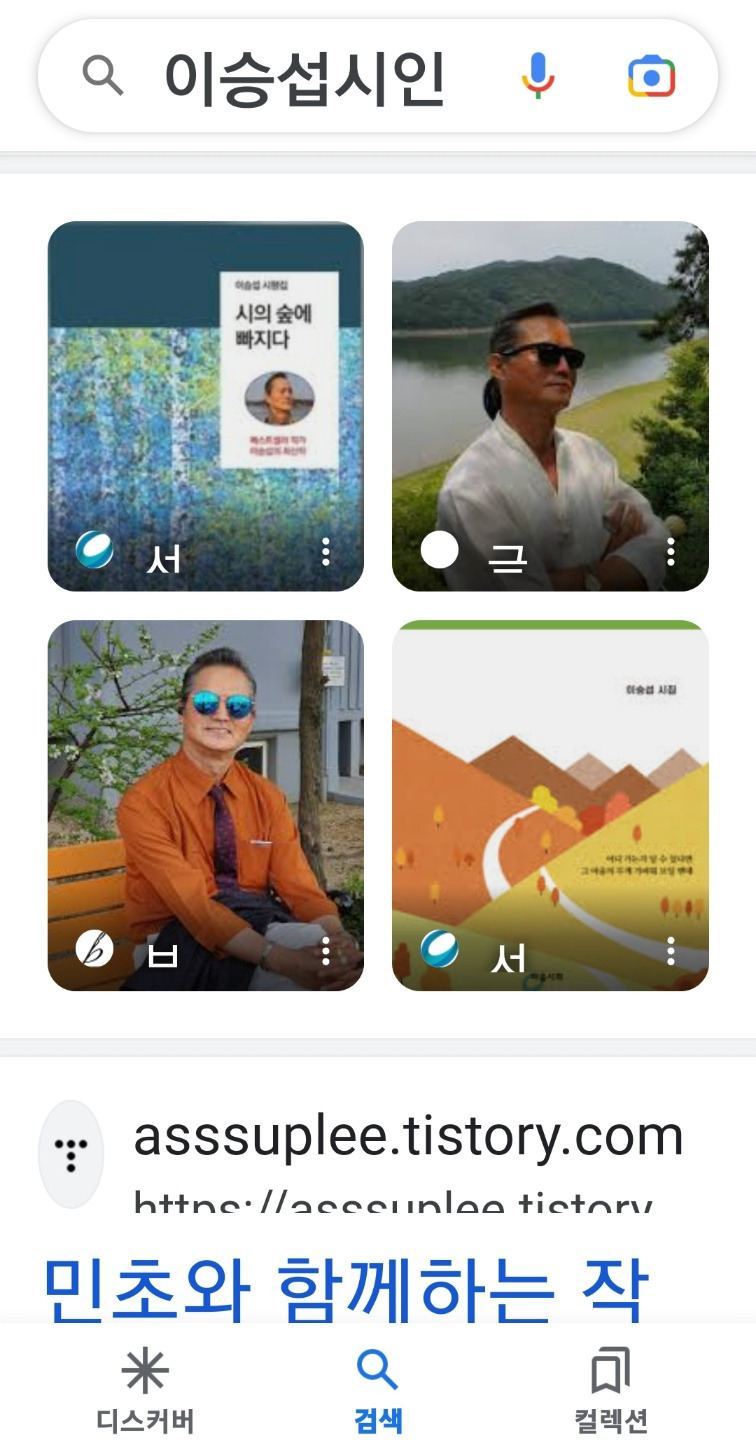Open options menu on the lake photo
This screenshot has height=1455, width=756.
coord(671,552)
